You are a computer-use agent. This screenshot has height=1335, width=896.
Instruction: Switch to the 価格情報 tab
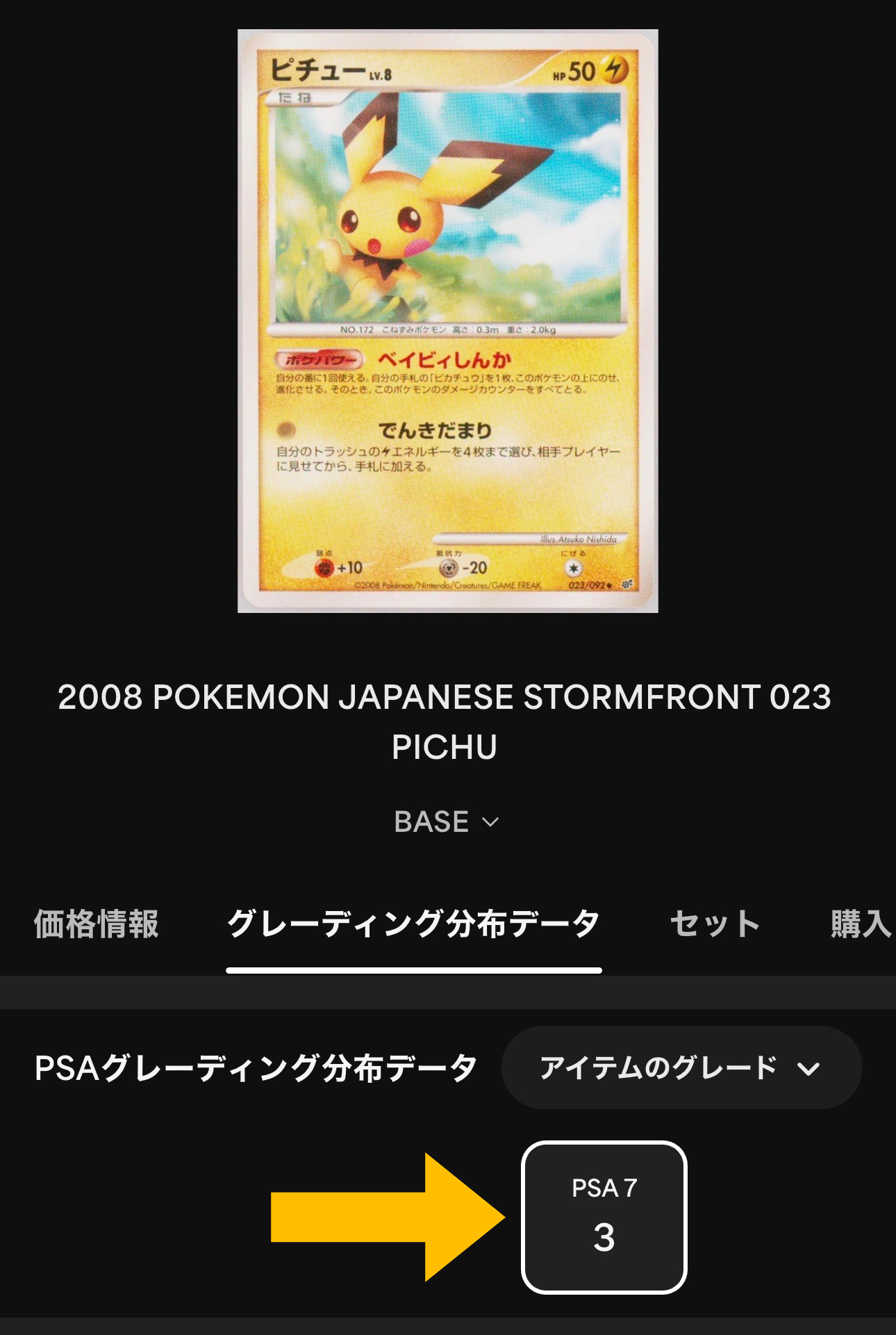(x=97, y=924)
